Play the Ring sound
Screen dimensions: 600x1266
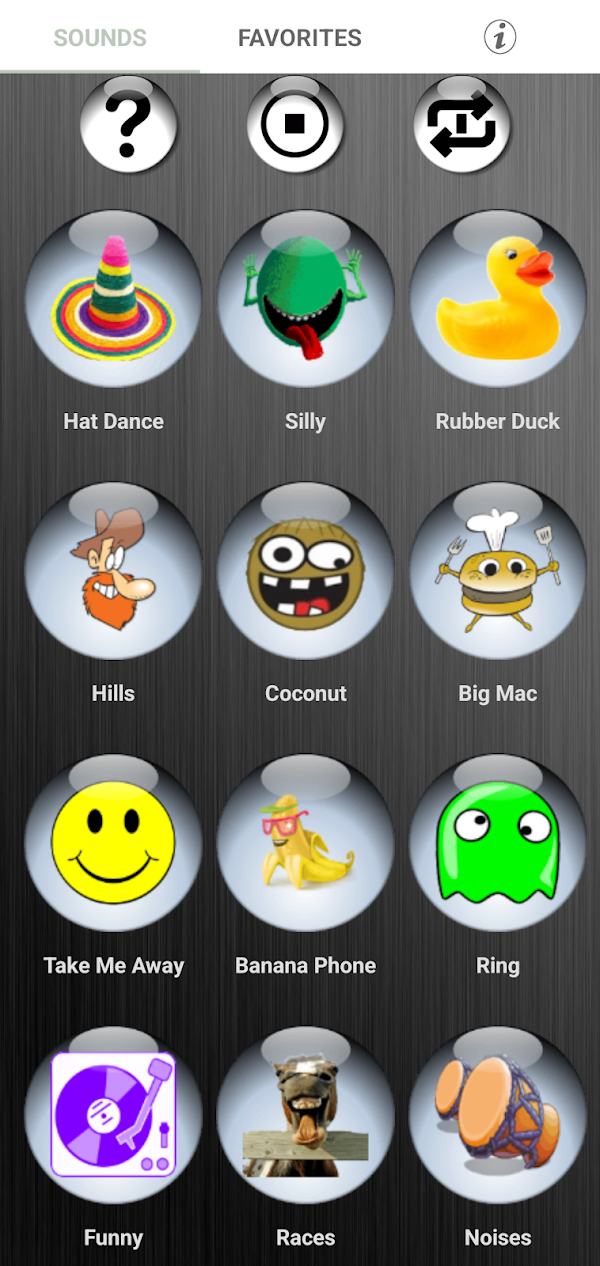[x=497, y=843]
